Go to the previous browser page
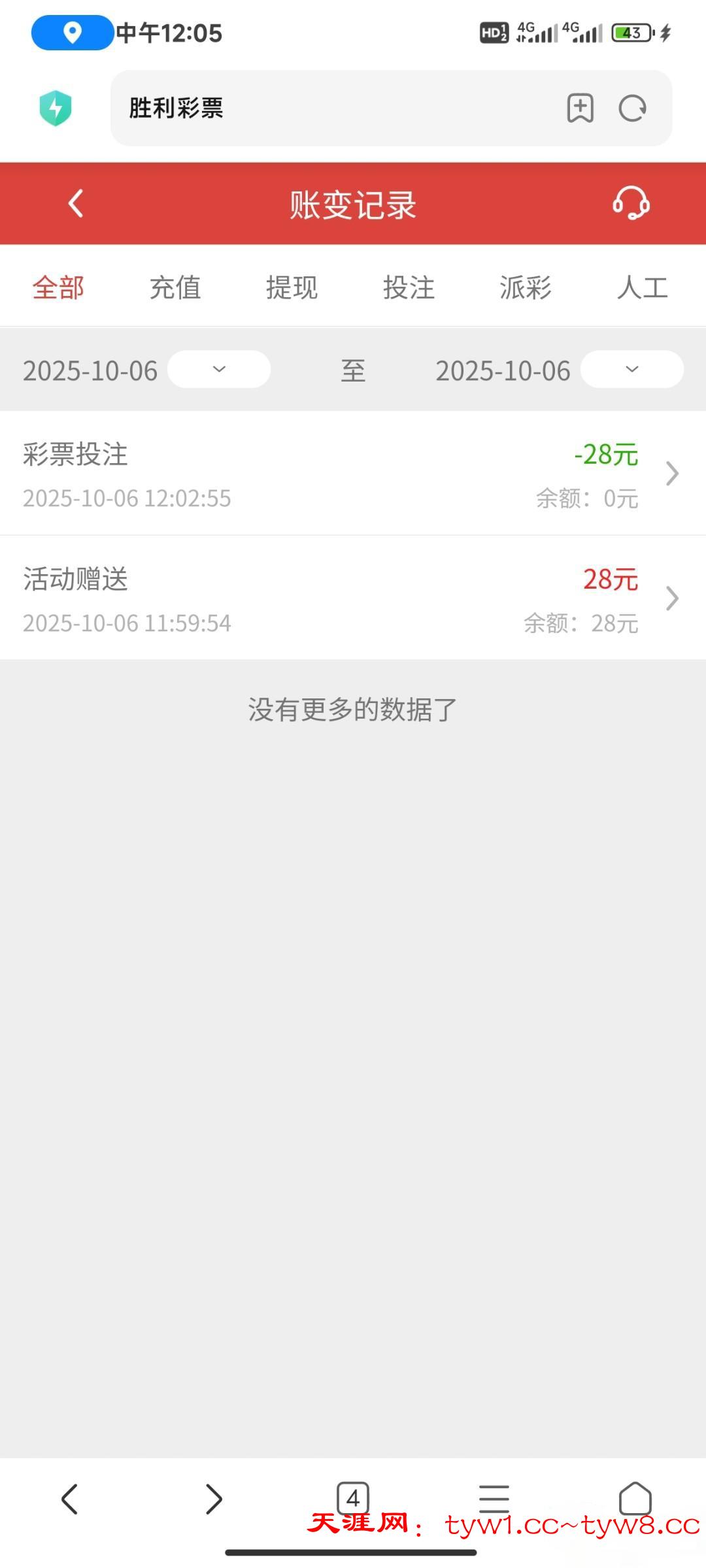706x1568 pixels. click(70, 1499)
